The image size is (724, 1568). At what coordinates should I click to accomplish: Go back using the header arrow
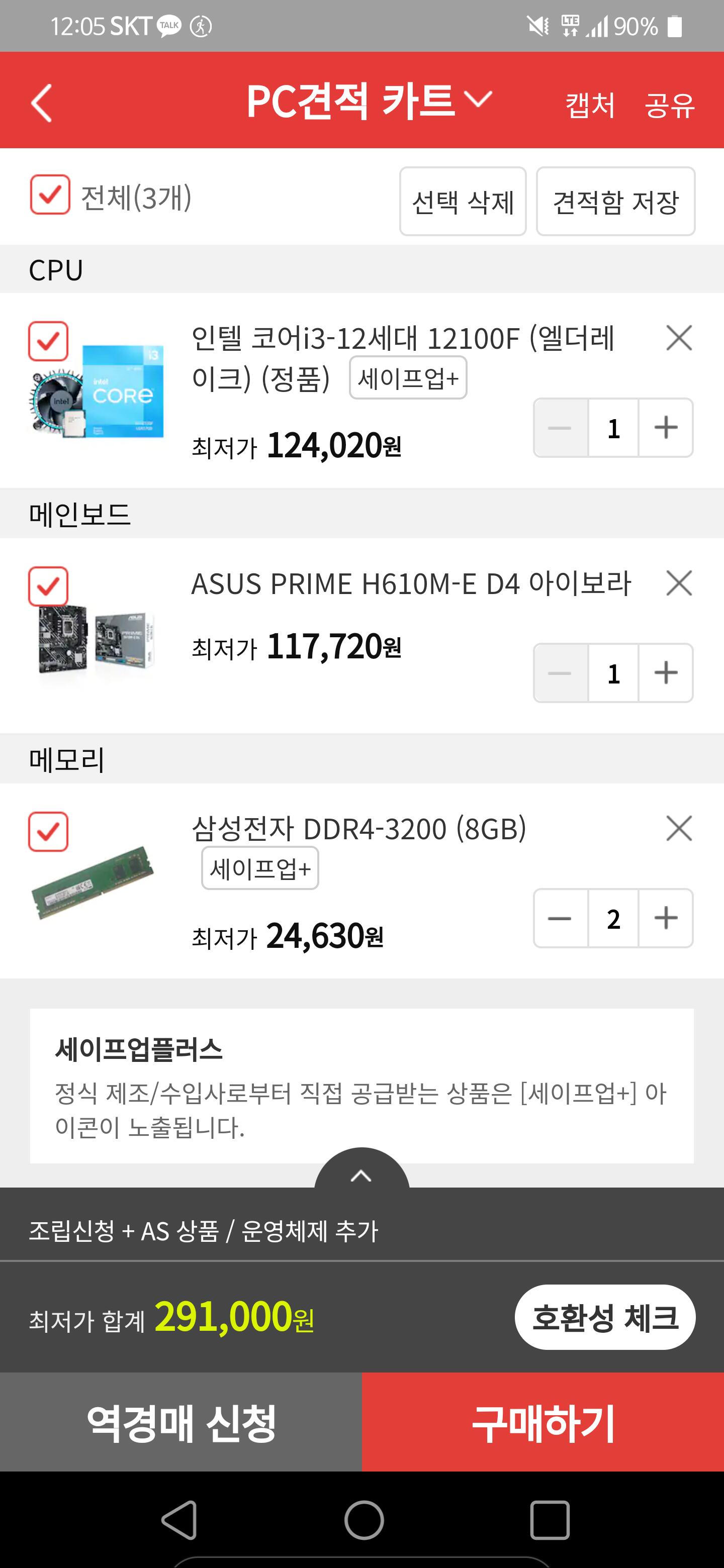coord(41,102)
